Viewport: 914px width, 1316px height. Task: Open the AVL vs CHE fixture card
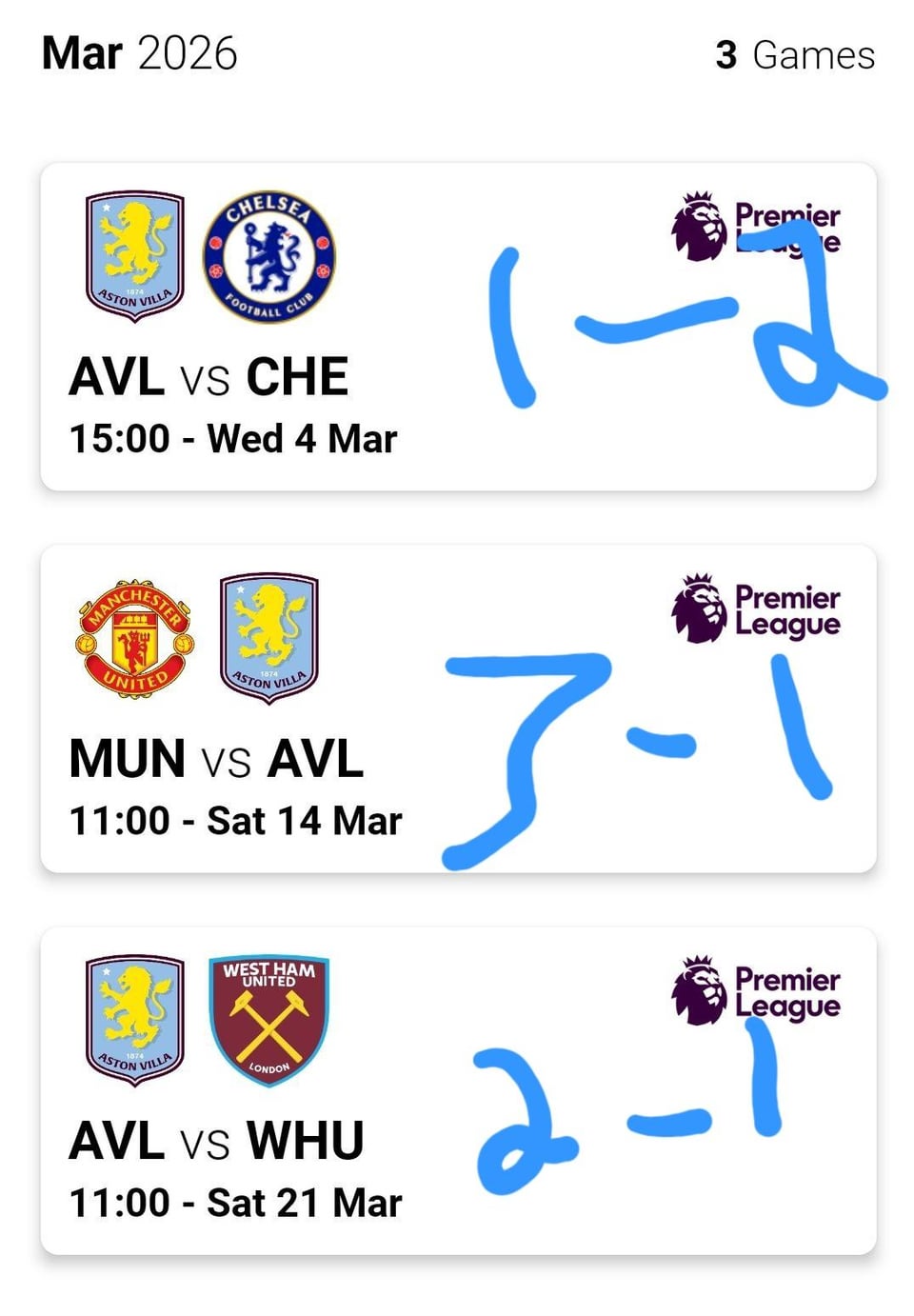[457, 327]
